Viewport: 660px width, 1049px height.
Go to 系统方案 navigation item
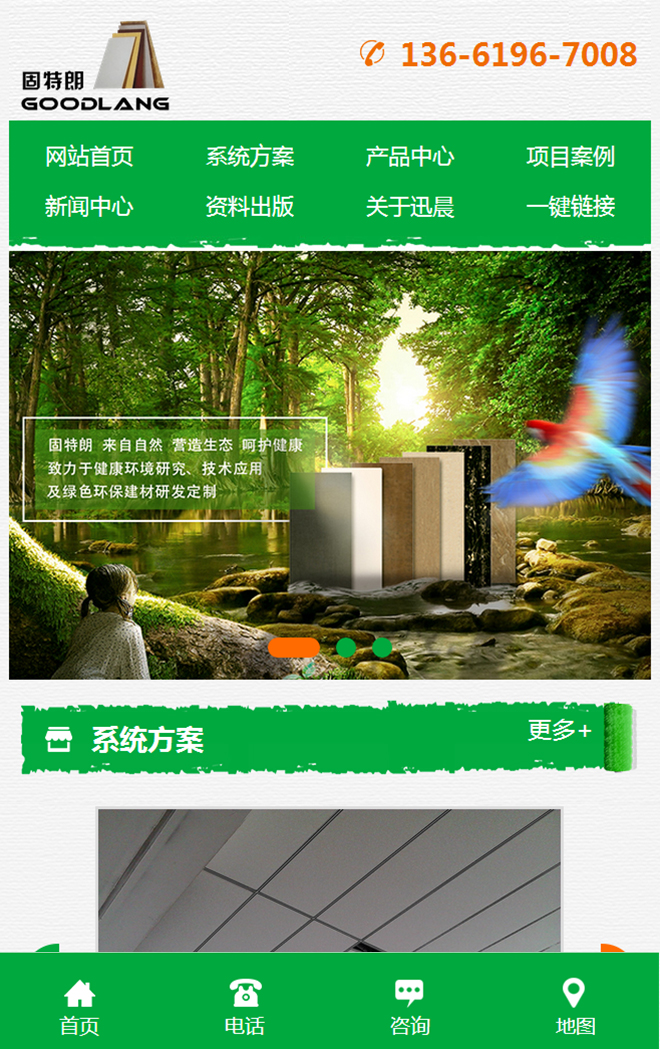(x=250, y=157)
